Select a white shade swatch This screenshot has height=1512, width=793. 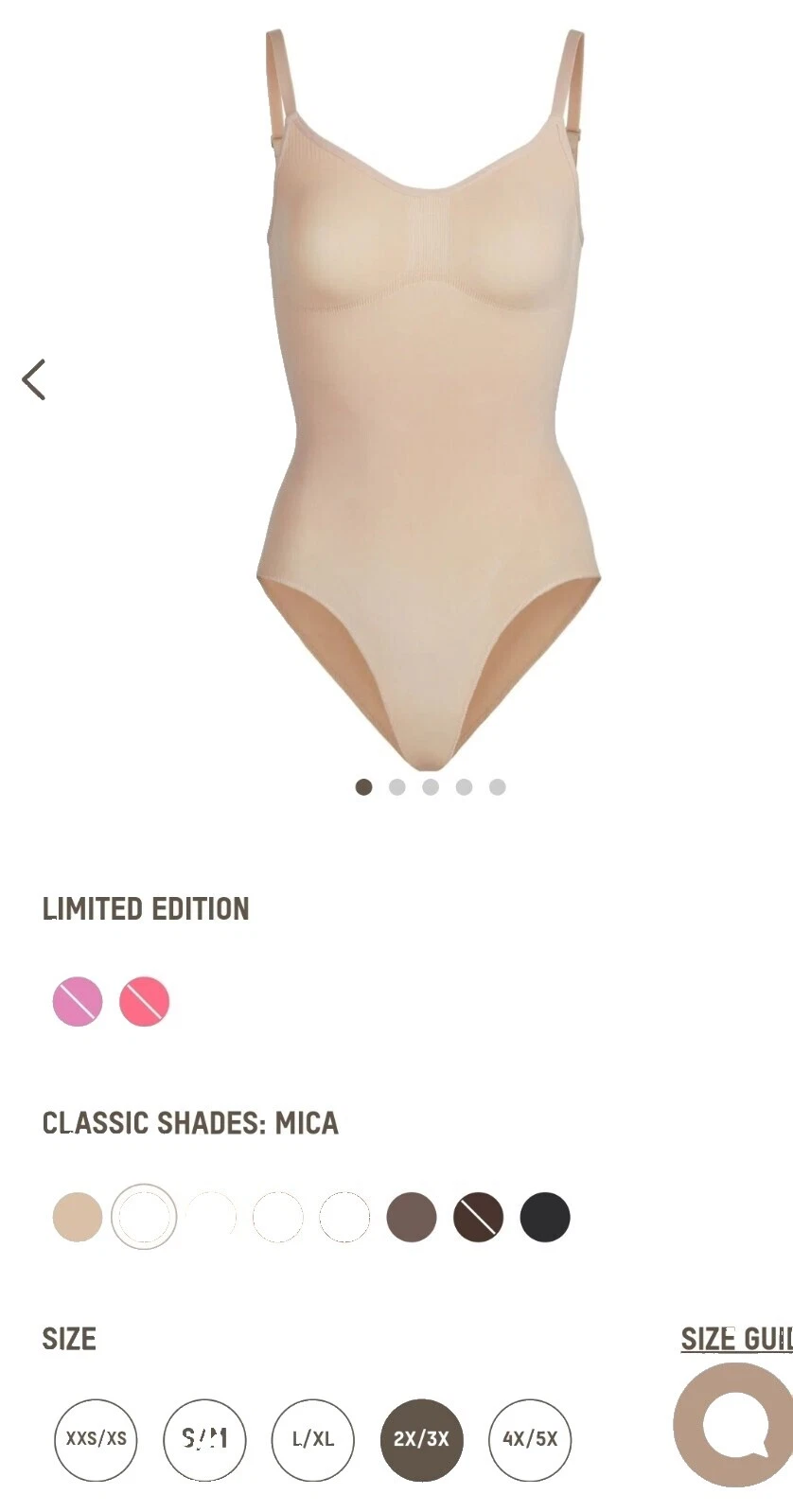click(x=277, y=1217)
